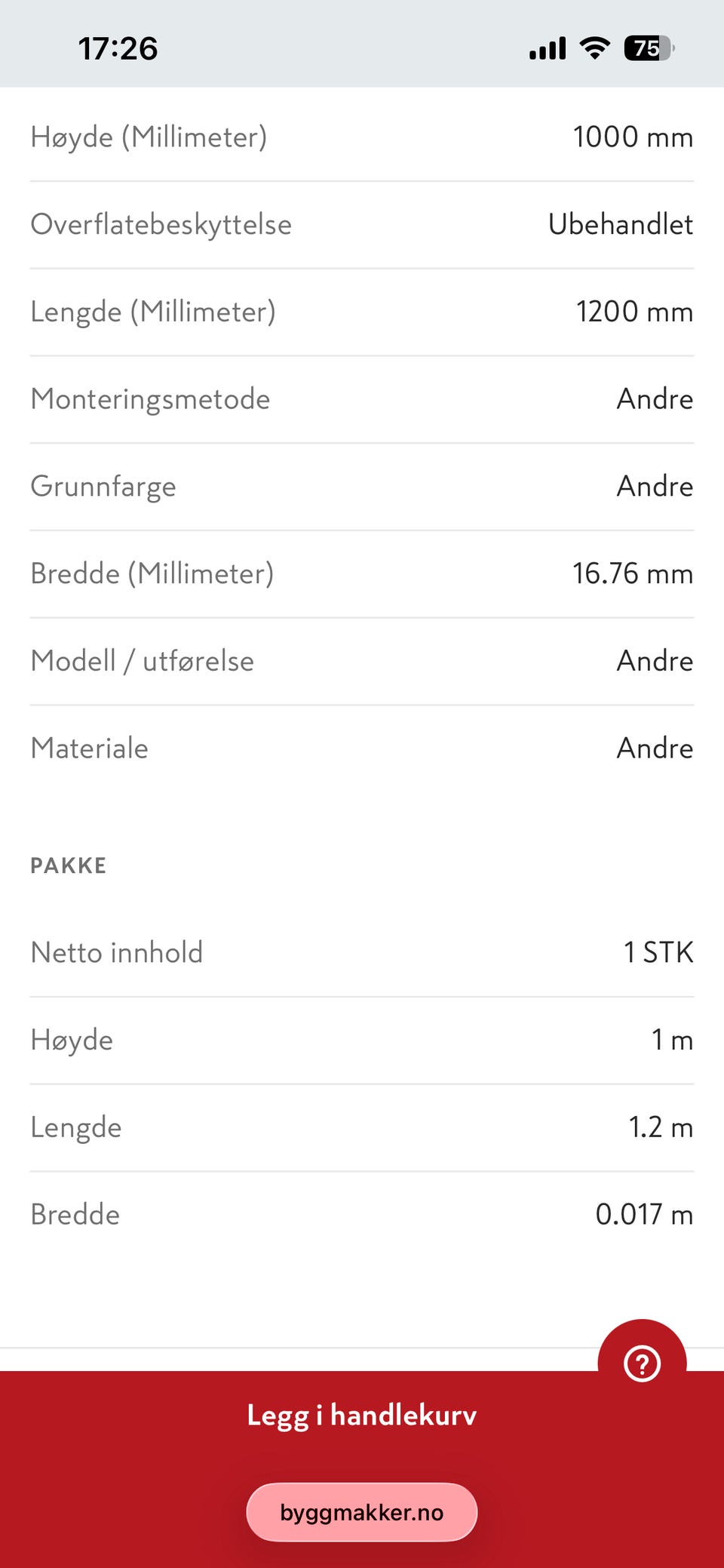Tap the red help bubble near the cart bar
The image size is (724, 1568).
click(642, 1364)
